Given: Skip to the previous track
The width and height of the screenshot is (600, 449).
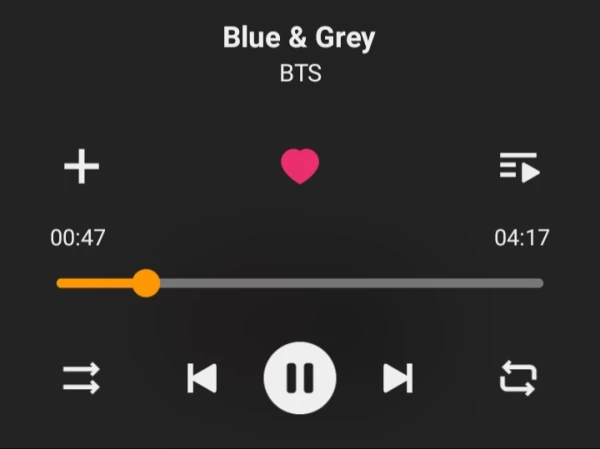Looking at the screenshot, I should 202,378.
